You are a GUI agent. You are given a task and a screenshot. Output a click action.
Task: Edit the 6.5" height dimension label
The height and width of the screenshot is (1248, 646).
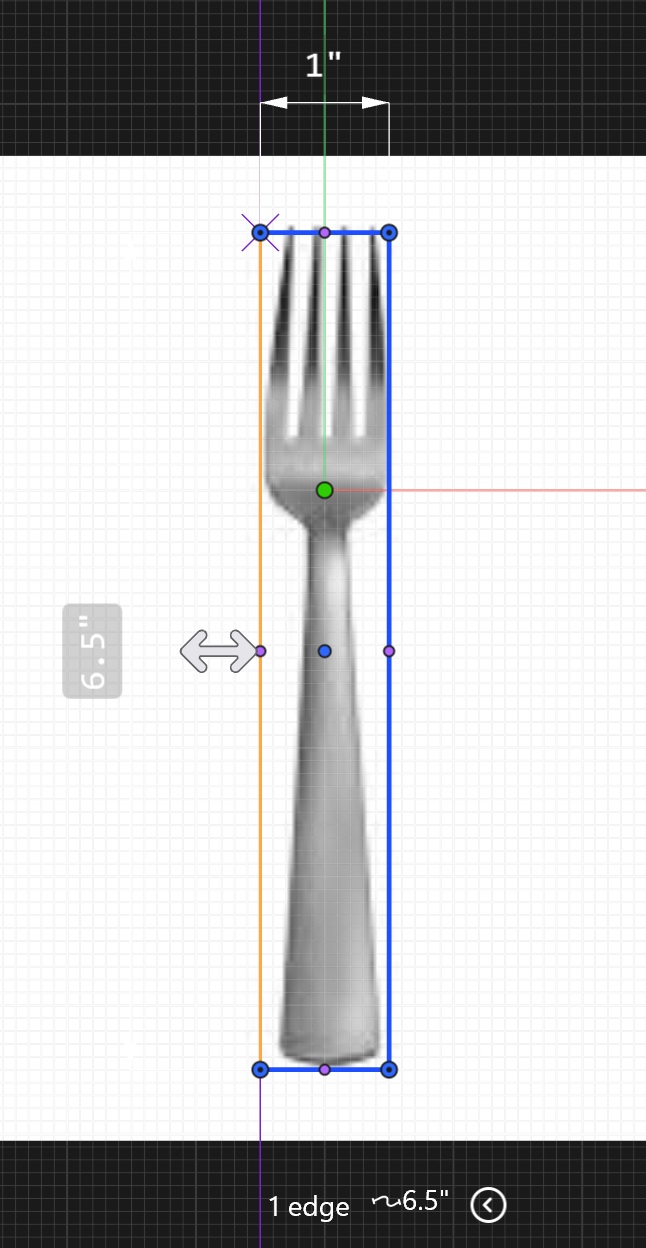[92, 651]
